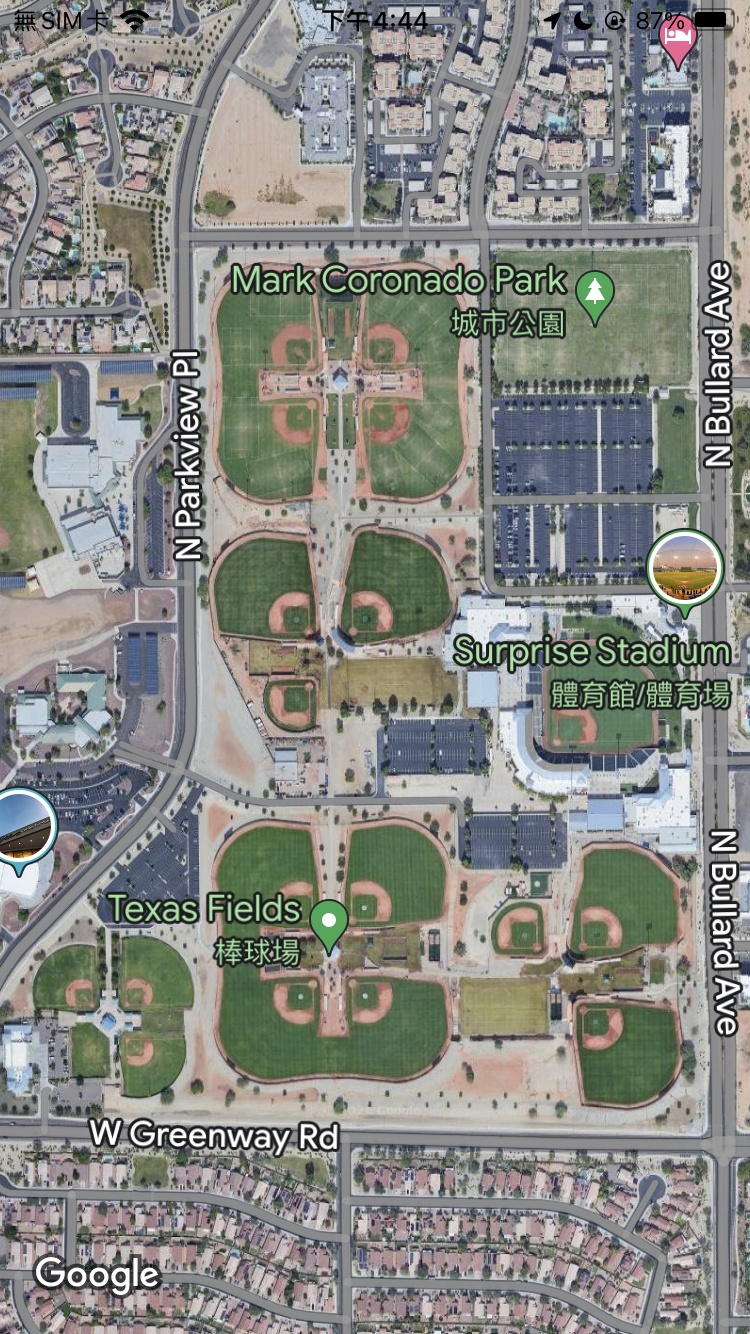Open the pink hotel marker at top
This screenshot has width=750, height=1334.
[x=678, y=38]
